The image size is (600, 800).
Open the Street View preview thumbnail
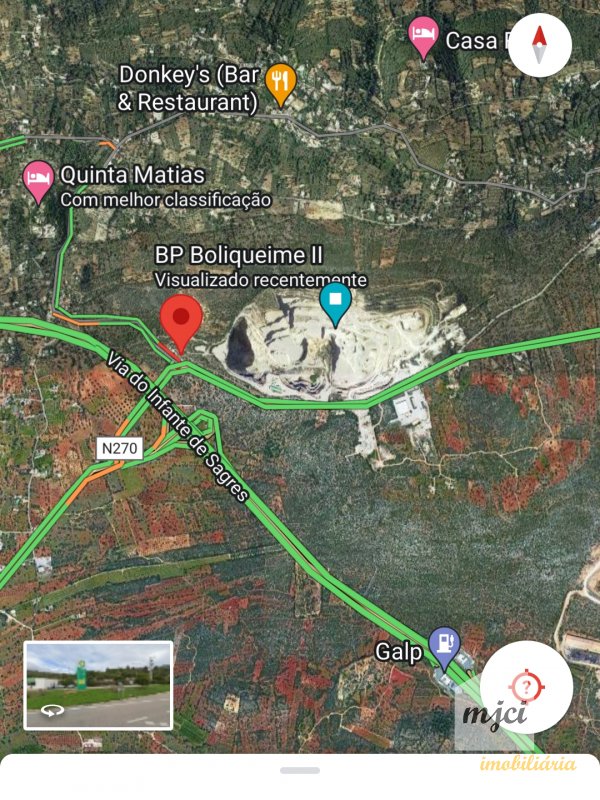tap(99, 685)
